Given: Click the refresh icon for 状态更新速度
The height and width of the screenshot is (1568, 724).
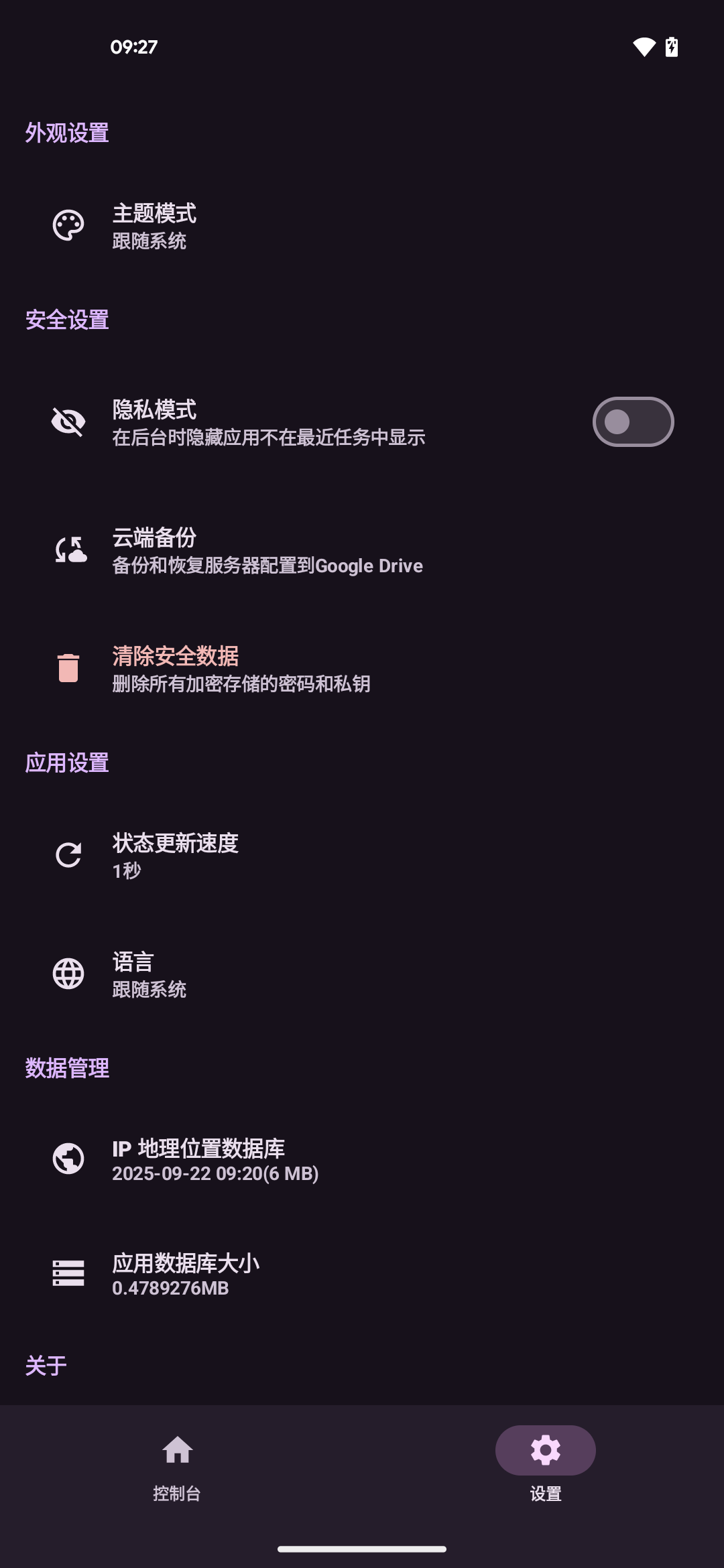Looking at the screenshot, I should [x=69, y=855].
